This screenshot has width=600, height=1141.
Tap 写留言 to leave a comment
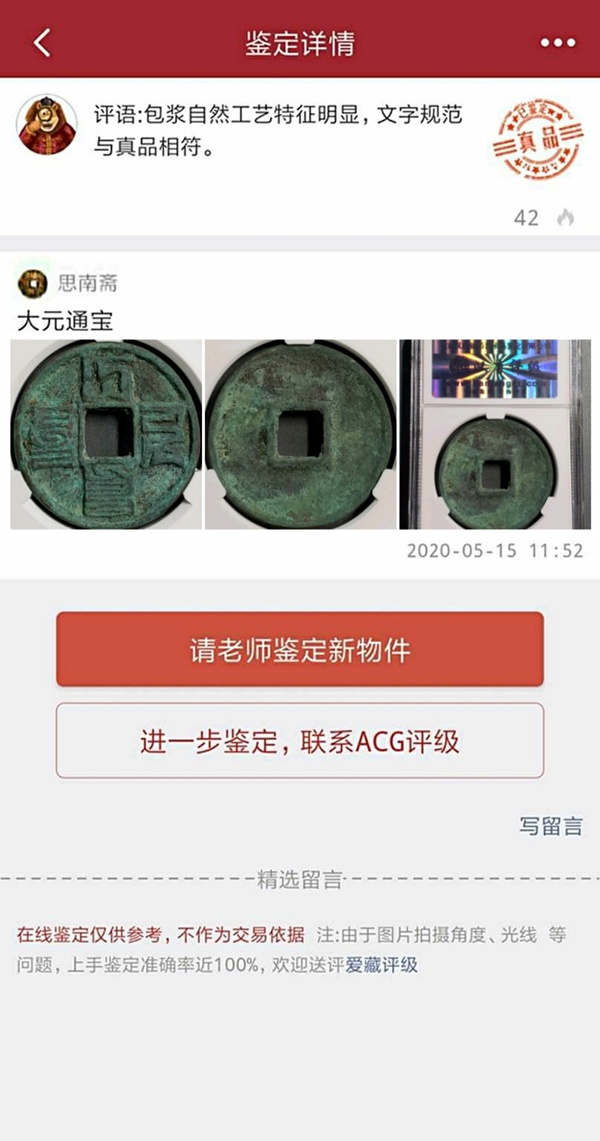click(550, 826)
